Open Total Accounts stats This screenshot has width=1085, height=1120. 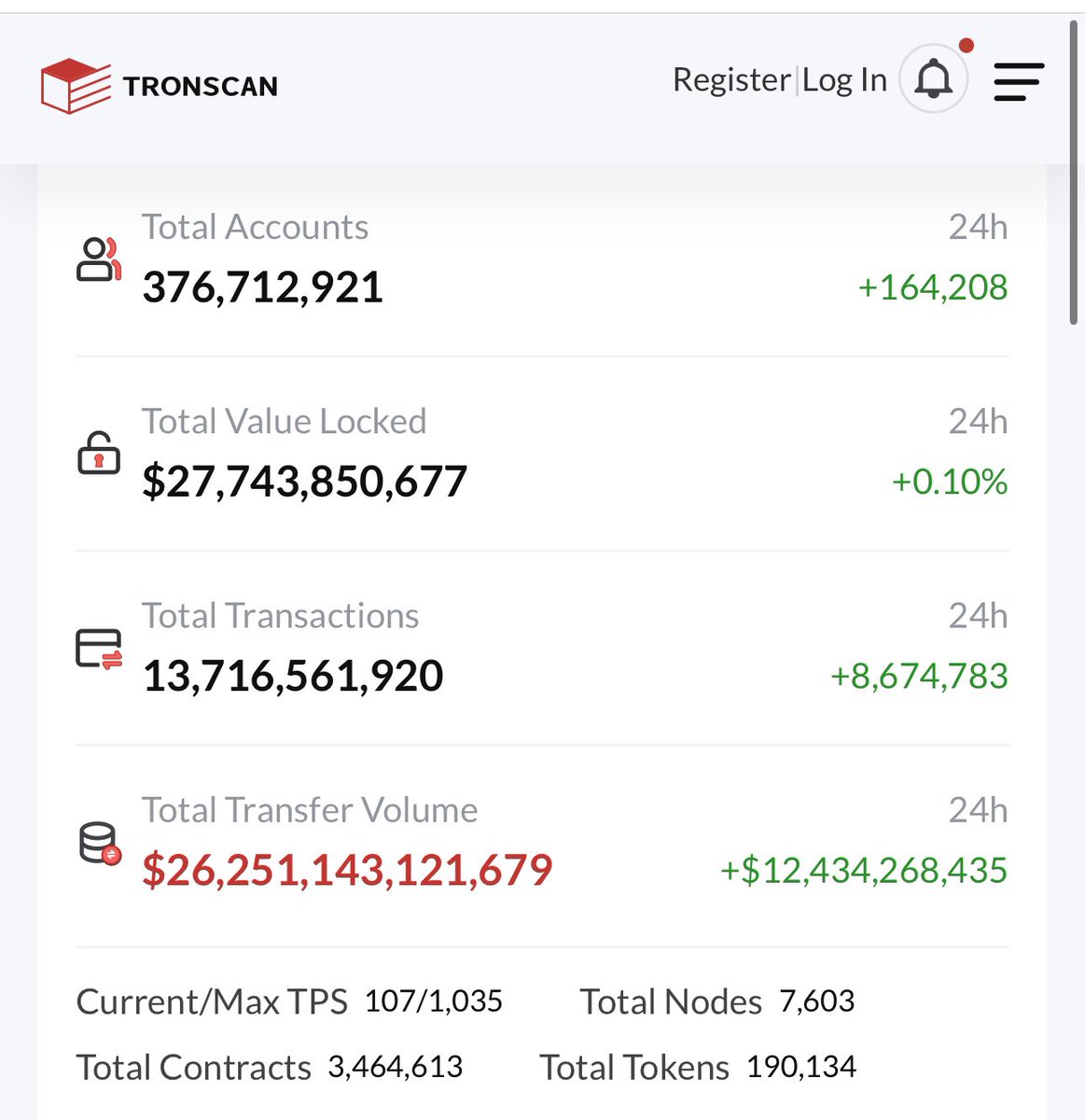pyautogui.click(x=255, y=228)
